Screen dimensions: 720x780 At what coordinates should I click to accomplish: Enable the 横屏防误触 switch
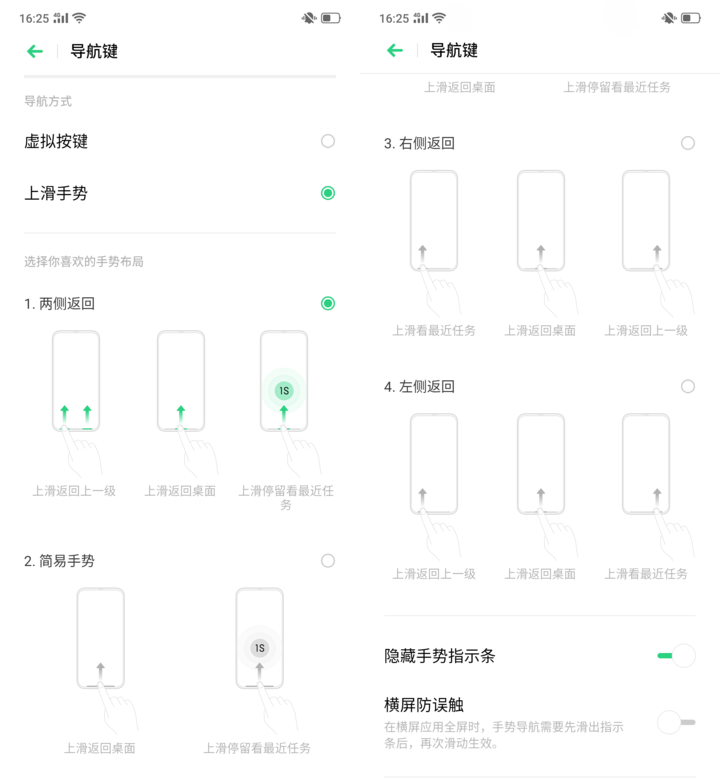click(x=676, y=721)
